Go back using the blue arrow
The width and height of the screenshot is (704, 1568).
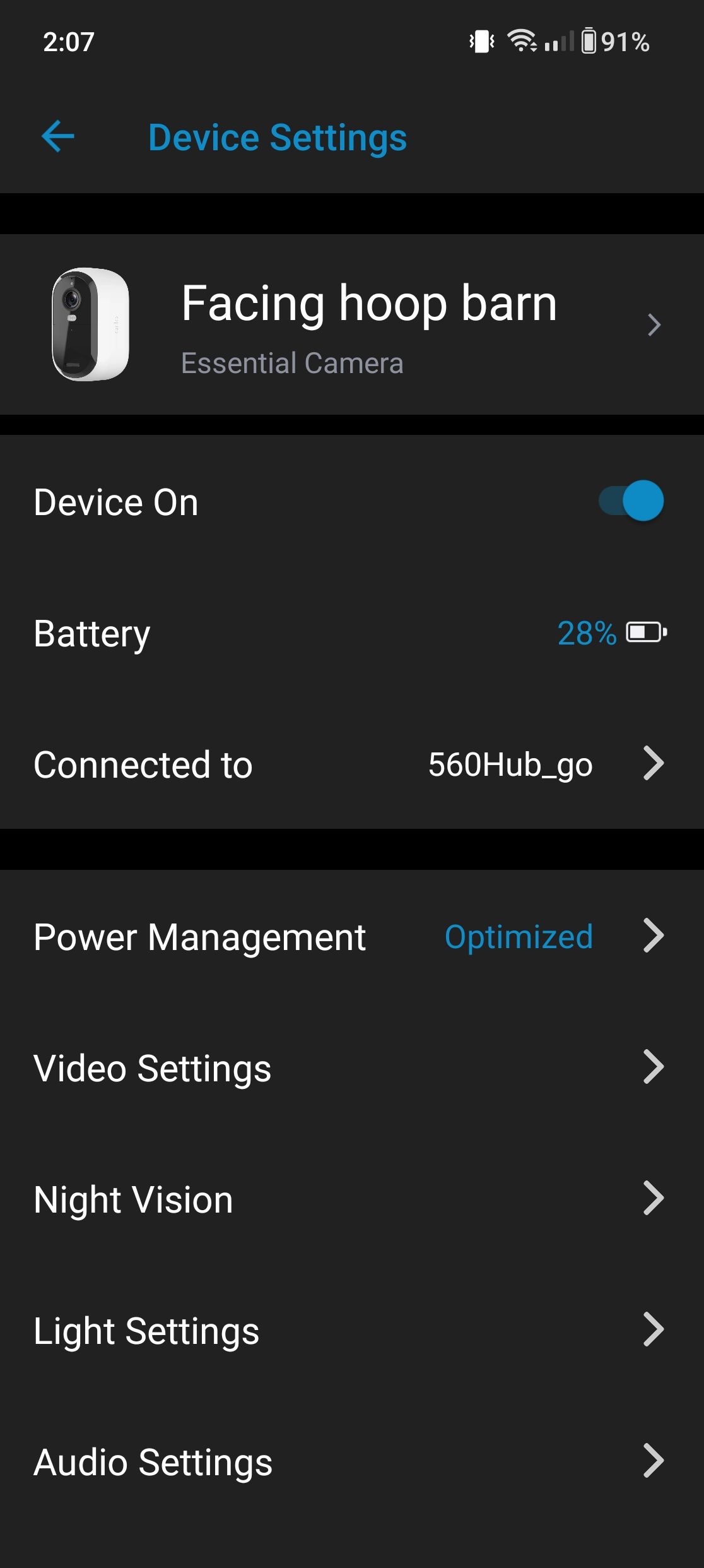58,136
